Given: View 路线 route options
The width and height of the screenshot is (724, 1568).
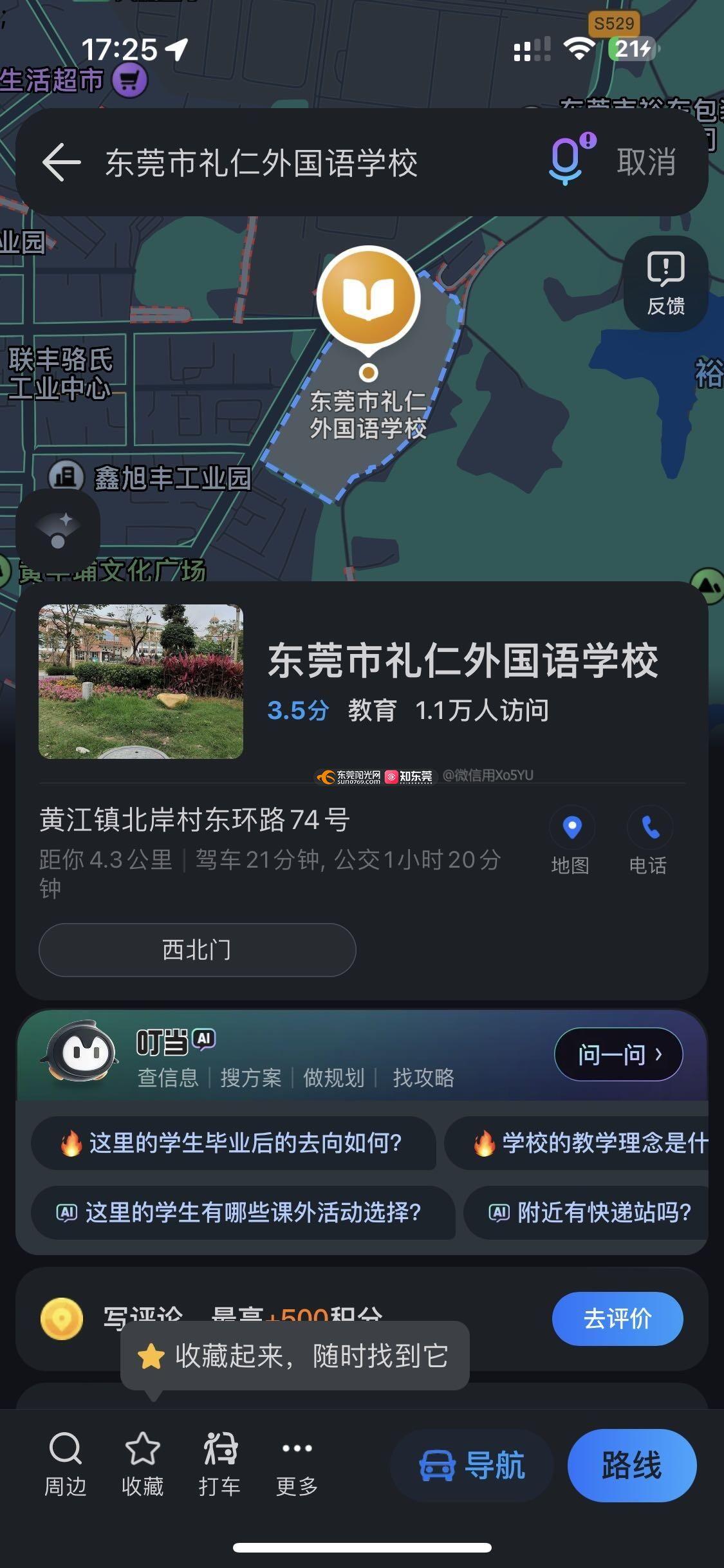Looking at the screenshot, I should (631, 1466).
